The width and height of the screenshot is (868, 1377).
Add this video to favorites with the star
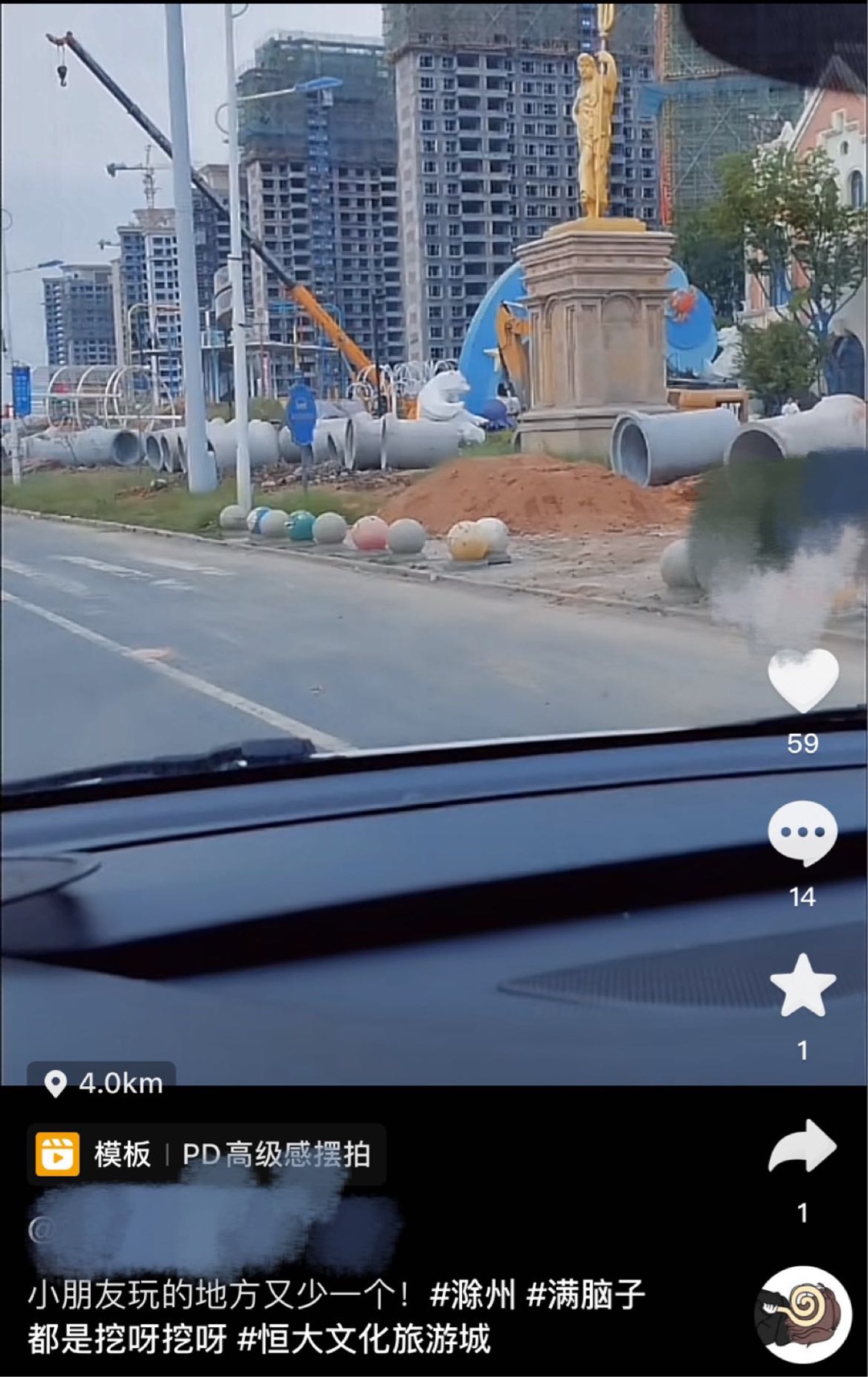802,986
